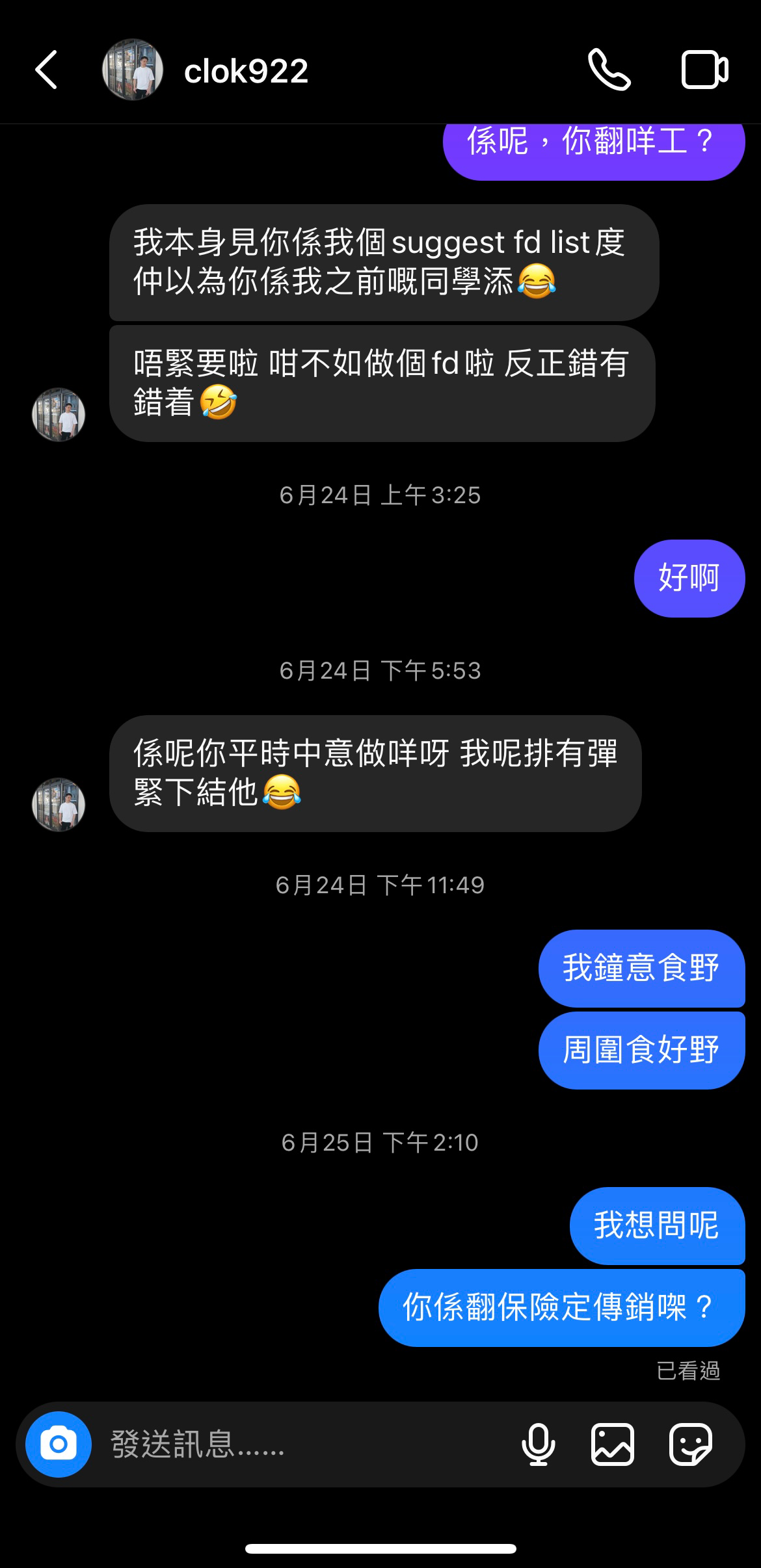Tap the bubble 我鐘意食野
This screenshot has height=1568, width=761.
tap(641, 969)
